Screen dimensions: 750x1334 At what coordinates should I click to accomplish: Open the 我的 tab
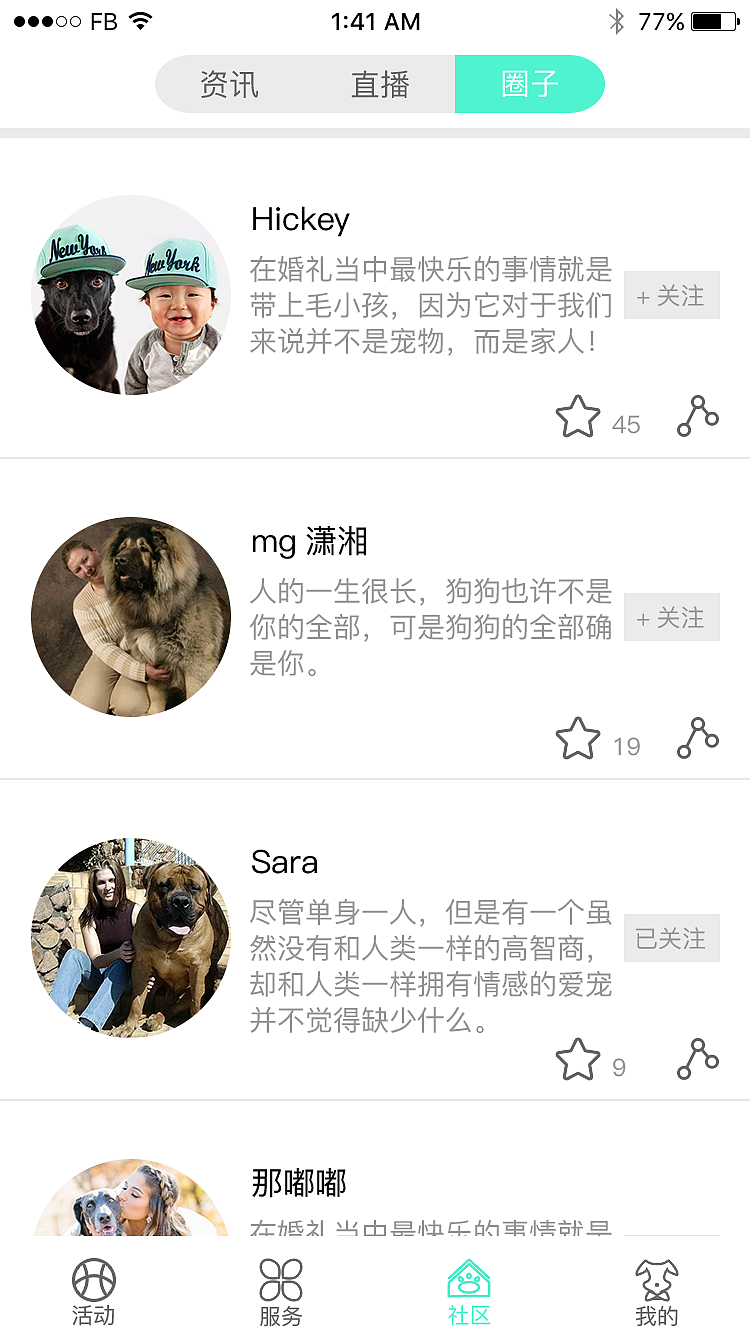pos(657,1292)
